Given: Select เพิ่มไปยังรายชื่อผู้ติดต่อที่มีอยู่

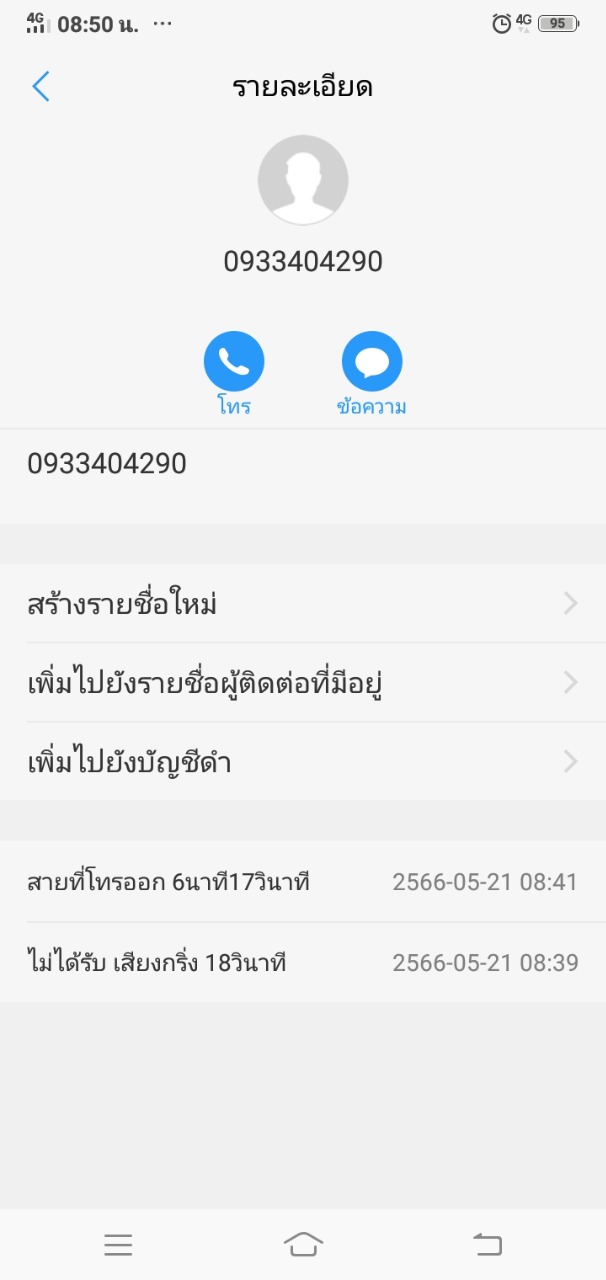Looking at the screenshot, I should [x=302, y=683].
